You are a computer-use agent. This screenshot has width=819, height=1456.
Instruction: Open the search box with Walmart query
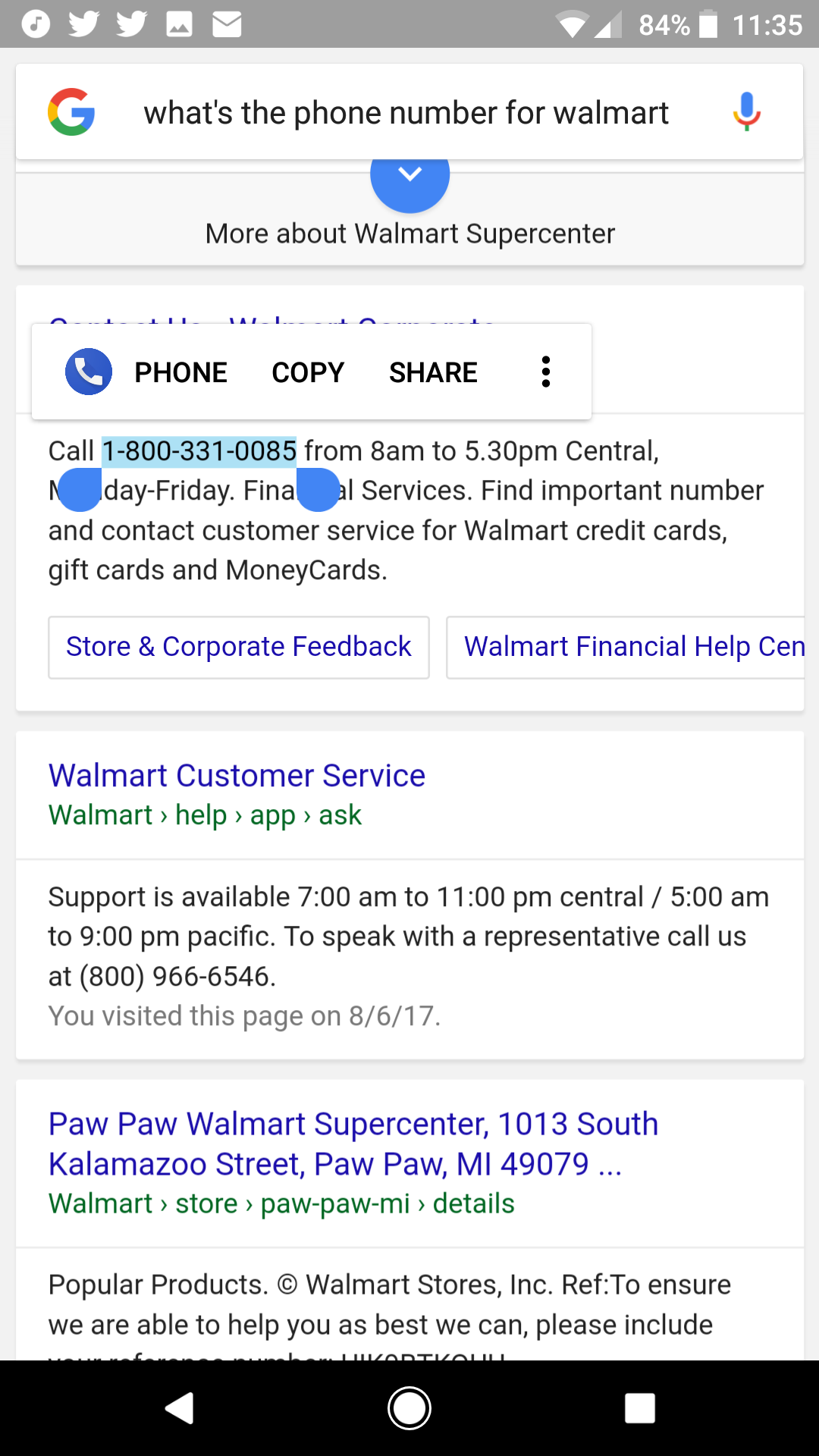406,113
